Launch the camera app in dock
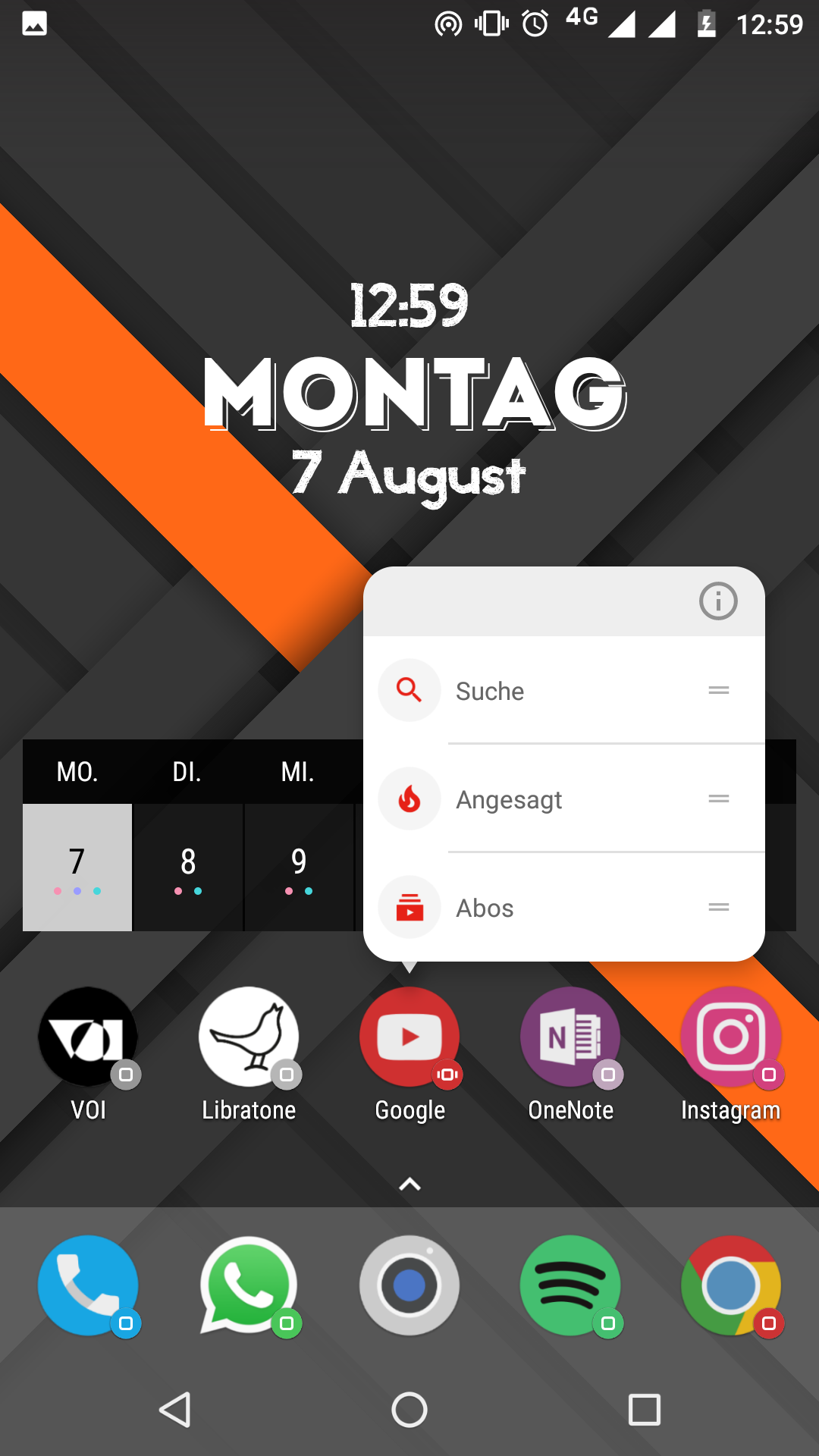The height and width of the screenshot is (1456, 819). click(409, 1285)
